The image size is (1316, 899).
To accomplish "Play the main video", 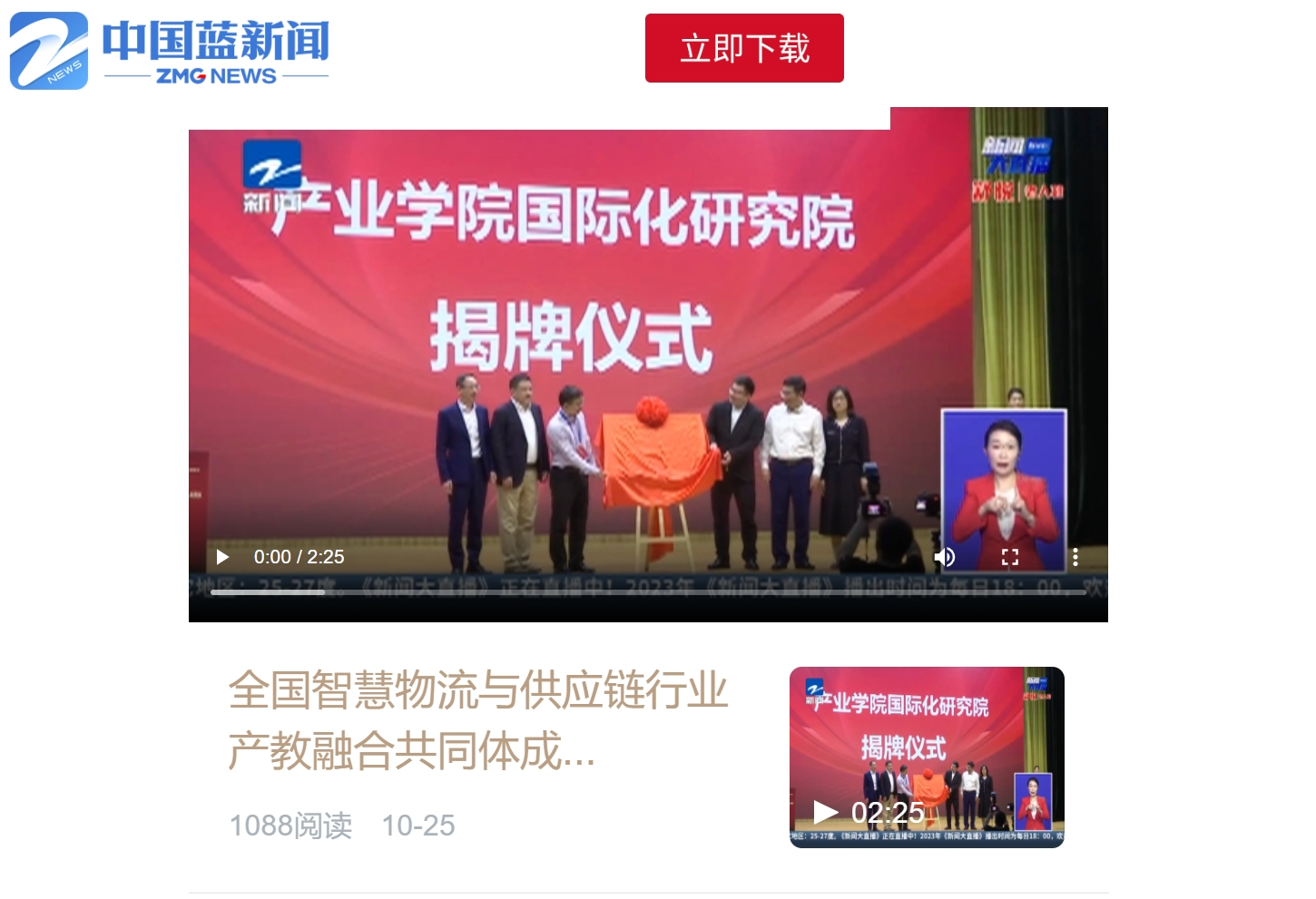I will pyautogui.click(x=222, y=557).
